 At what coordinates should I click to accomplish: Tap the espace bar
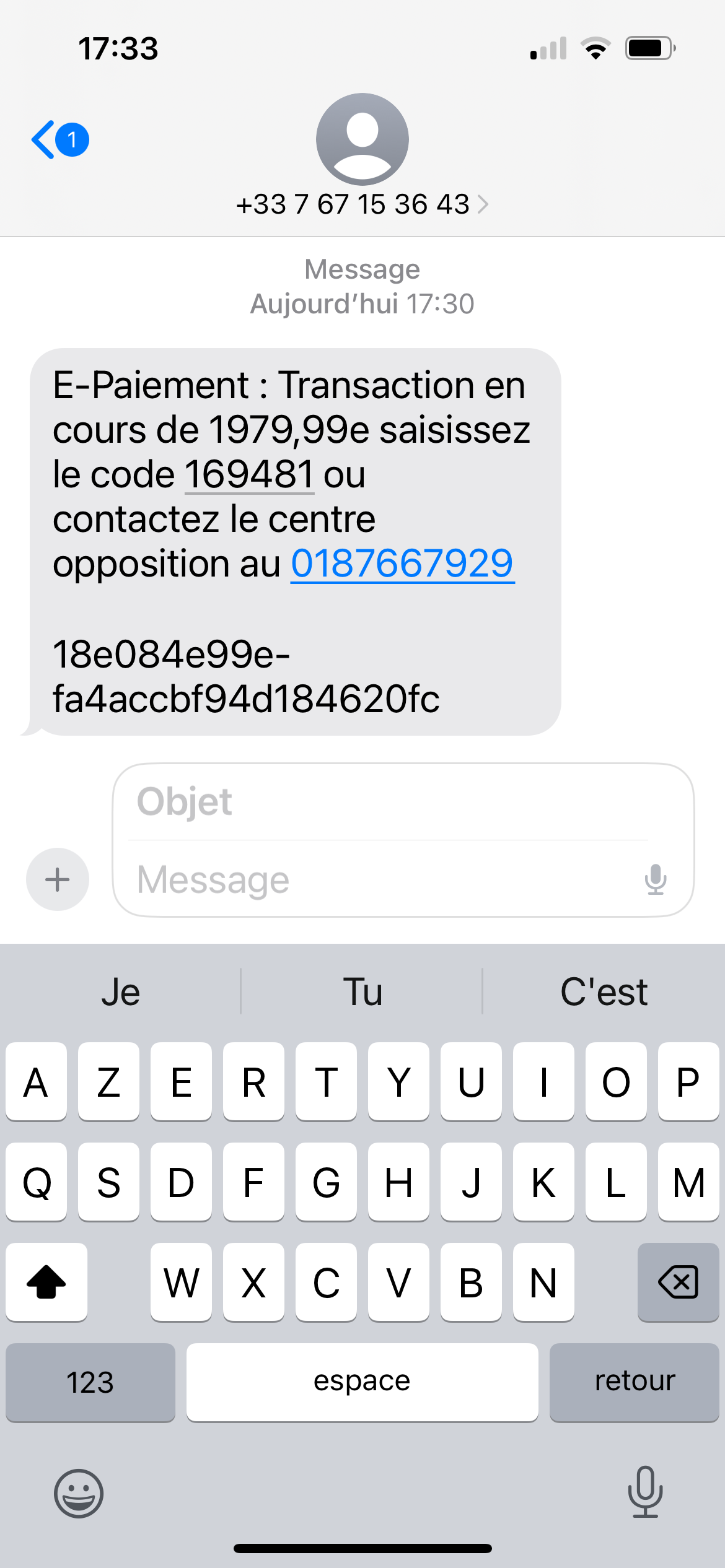[362, 1382]
